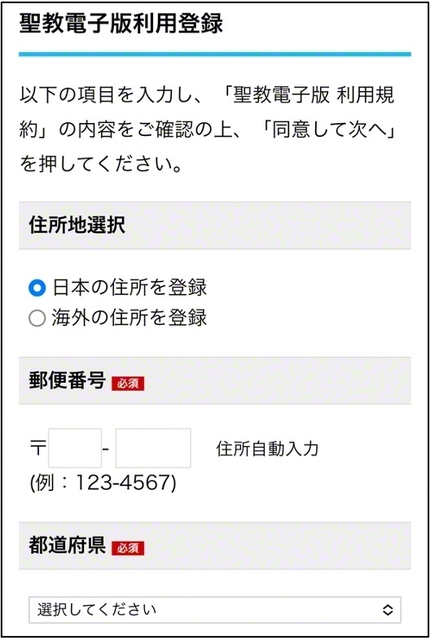Image resolution: width=430 pixels, height=640 pixels.
Task: Tap the second four-digit postal code field
Action: (153, 448)
